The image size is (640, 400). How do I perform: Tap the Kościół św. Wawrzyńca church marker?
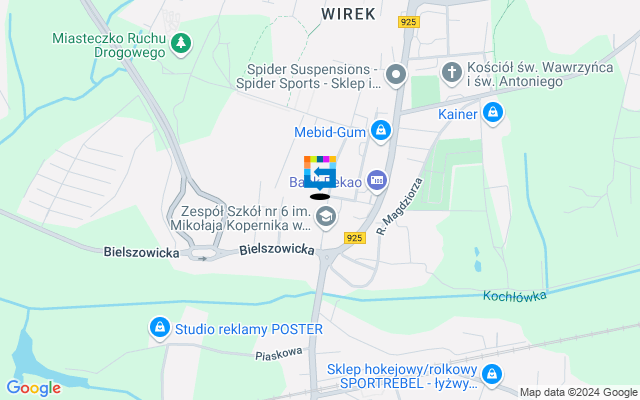(x=452, y=72)
